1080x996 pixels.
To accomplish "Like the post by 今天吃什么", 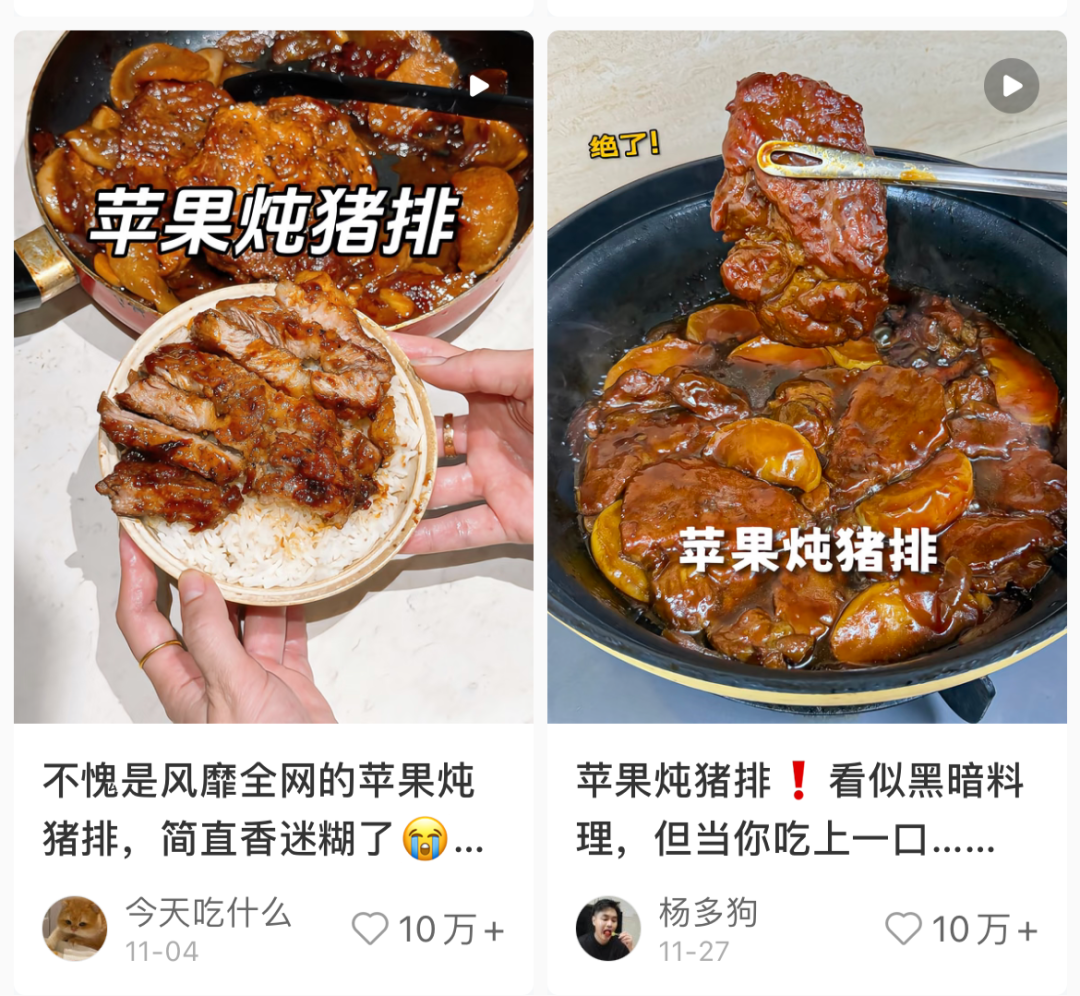I will (371, 929).
